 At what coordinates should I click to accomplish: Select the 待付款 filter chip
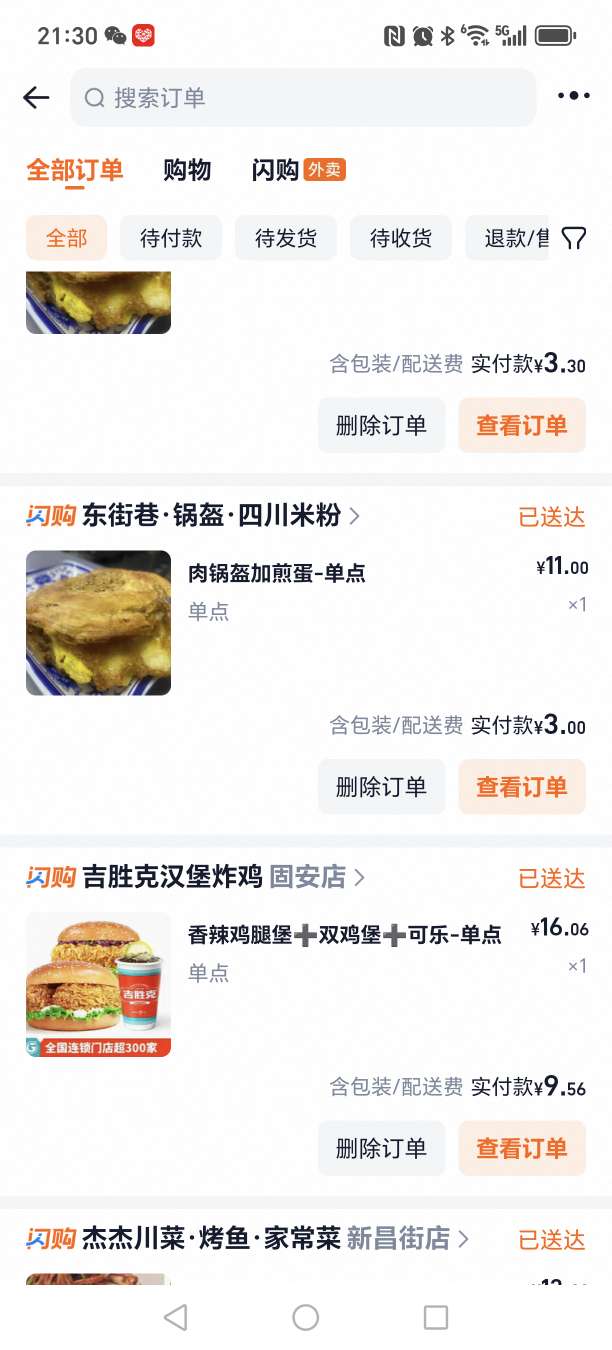click(x=171, y=238)
